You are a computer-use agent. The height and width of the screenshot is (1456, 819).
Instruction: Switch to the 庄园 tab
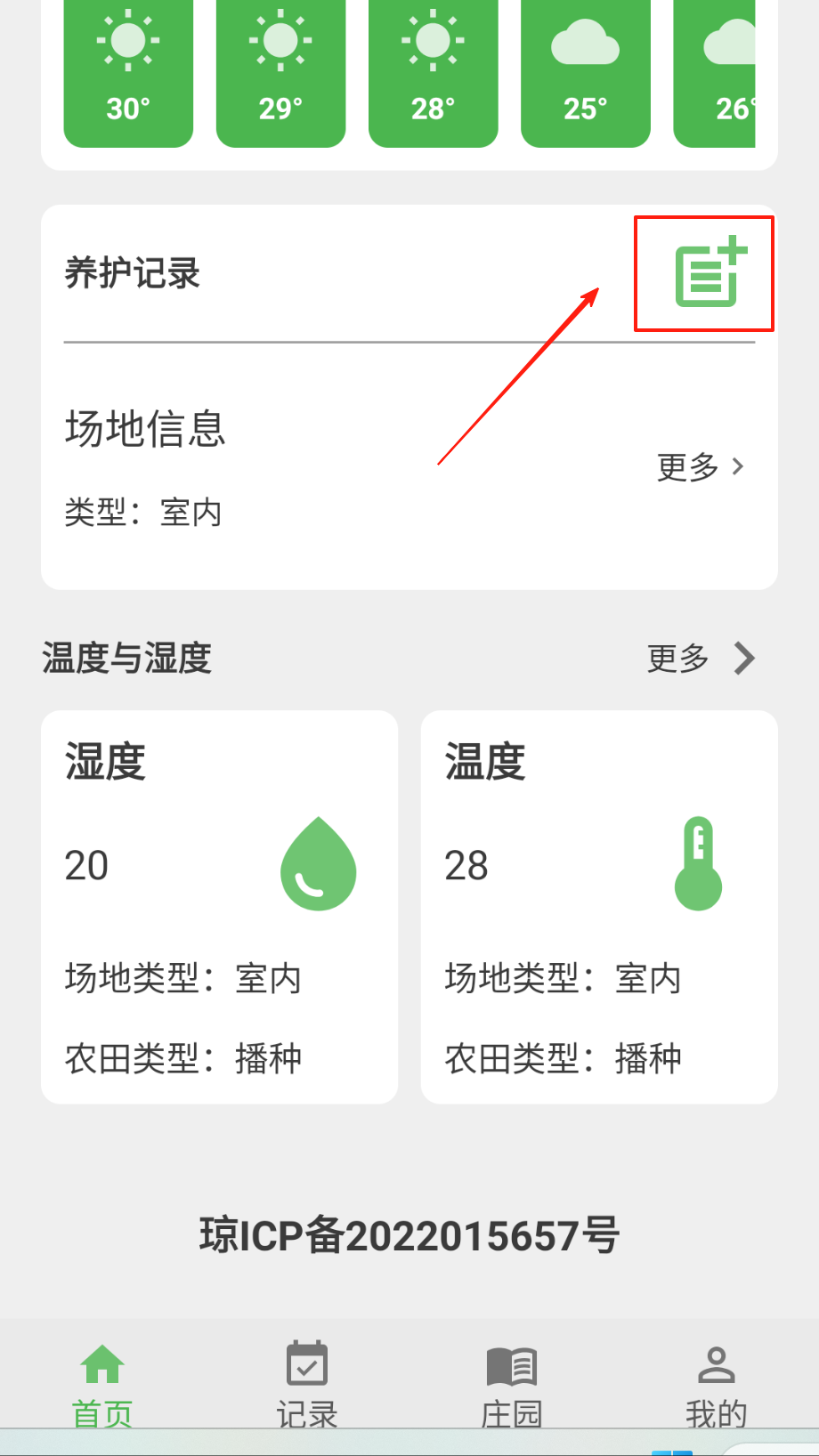(512, 1385)
